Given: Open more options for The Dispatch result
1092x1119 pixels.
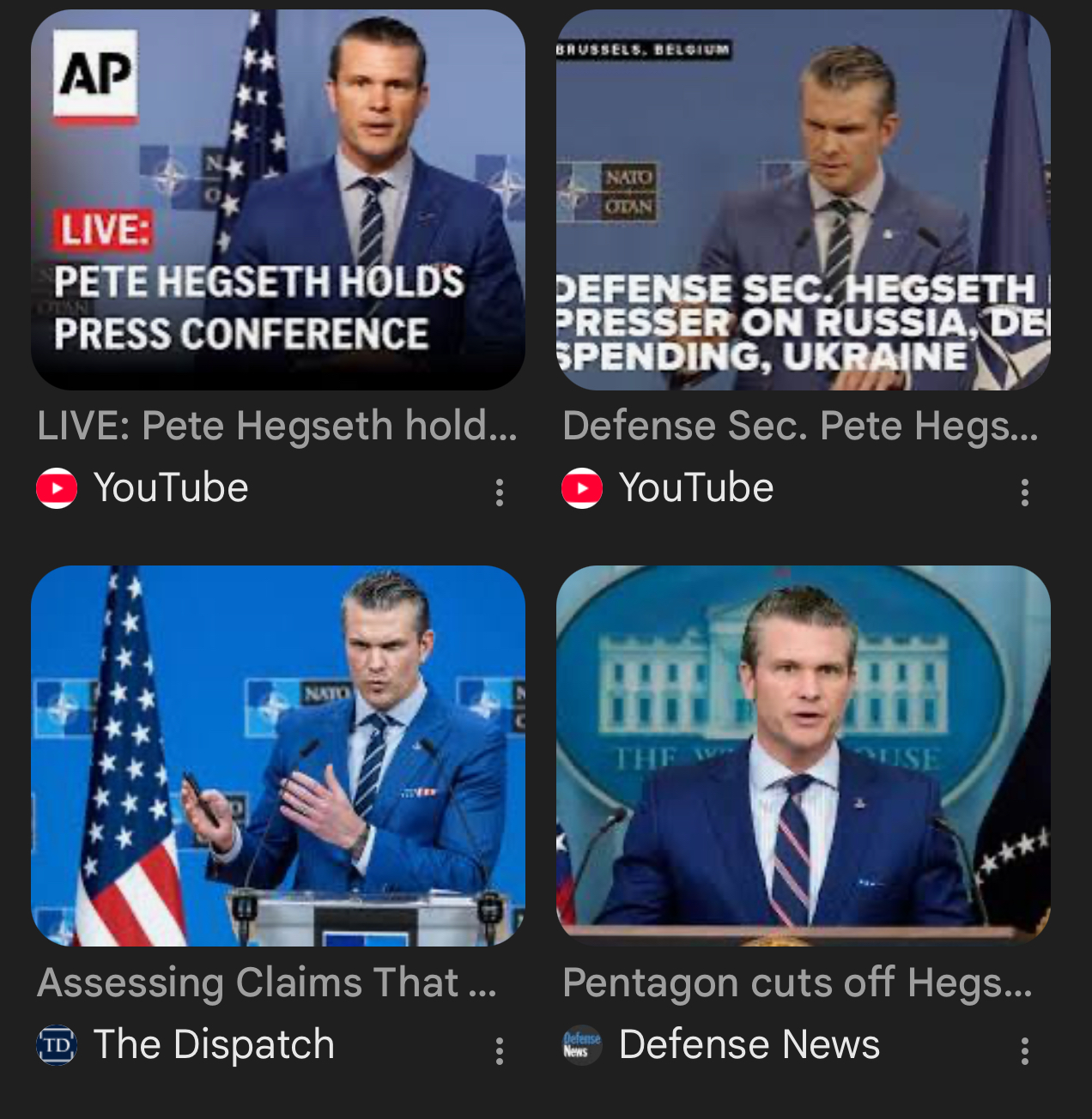Looking at the screenshot, I should [x=500, y=1050].
